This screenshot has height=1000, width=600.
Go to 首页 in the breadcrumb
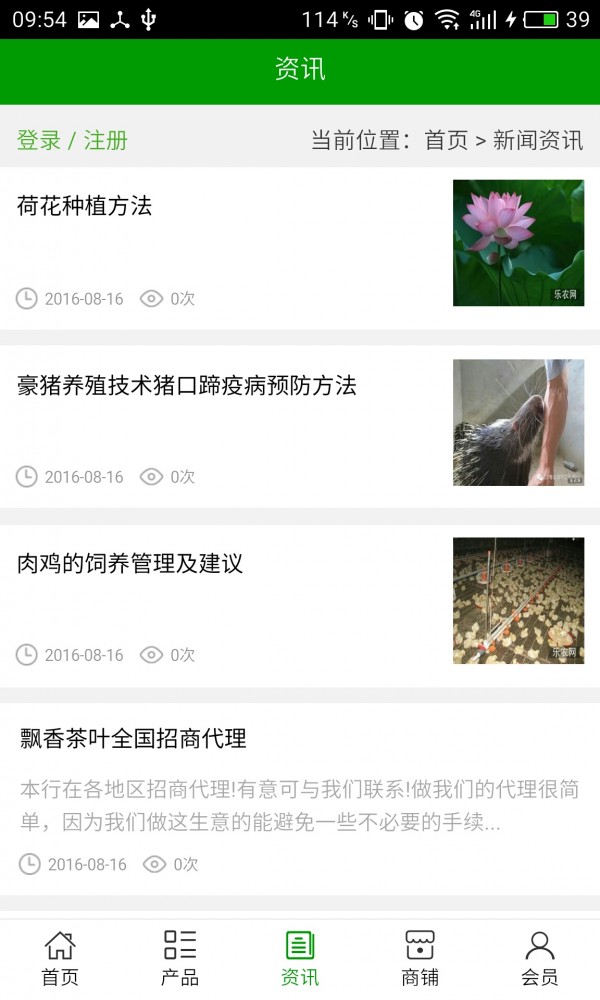pos(446,141)
